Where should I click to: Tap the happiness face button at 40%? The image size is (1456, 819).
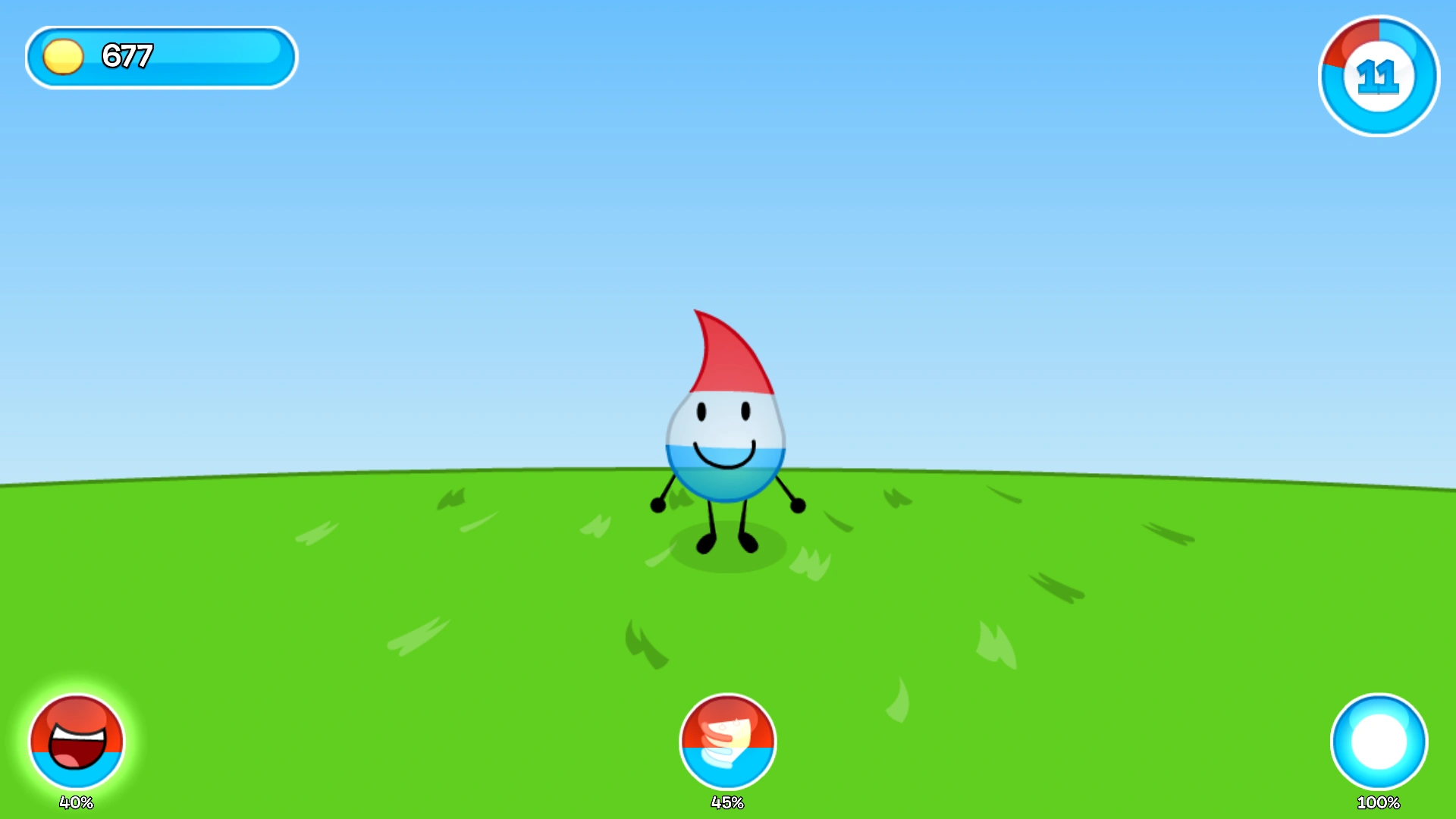click(77, 741)
